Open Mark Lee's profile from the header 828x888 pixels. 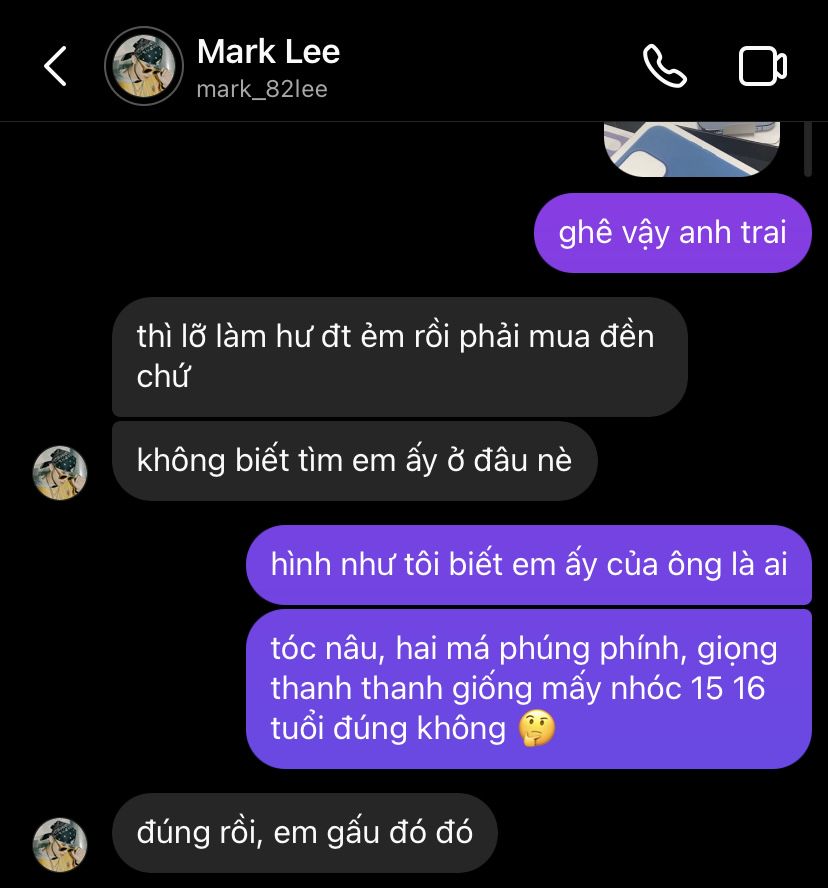268,66
